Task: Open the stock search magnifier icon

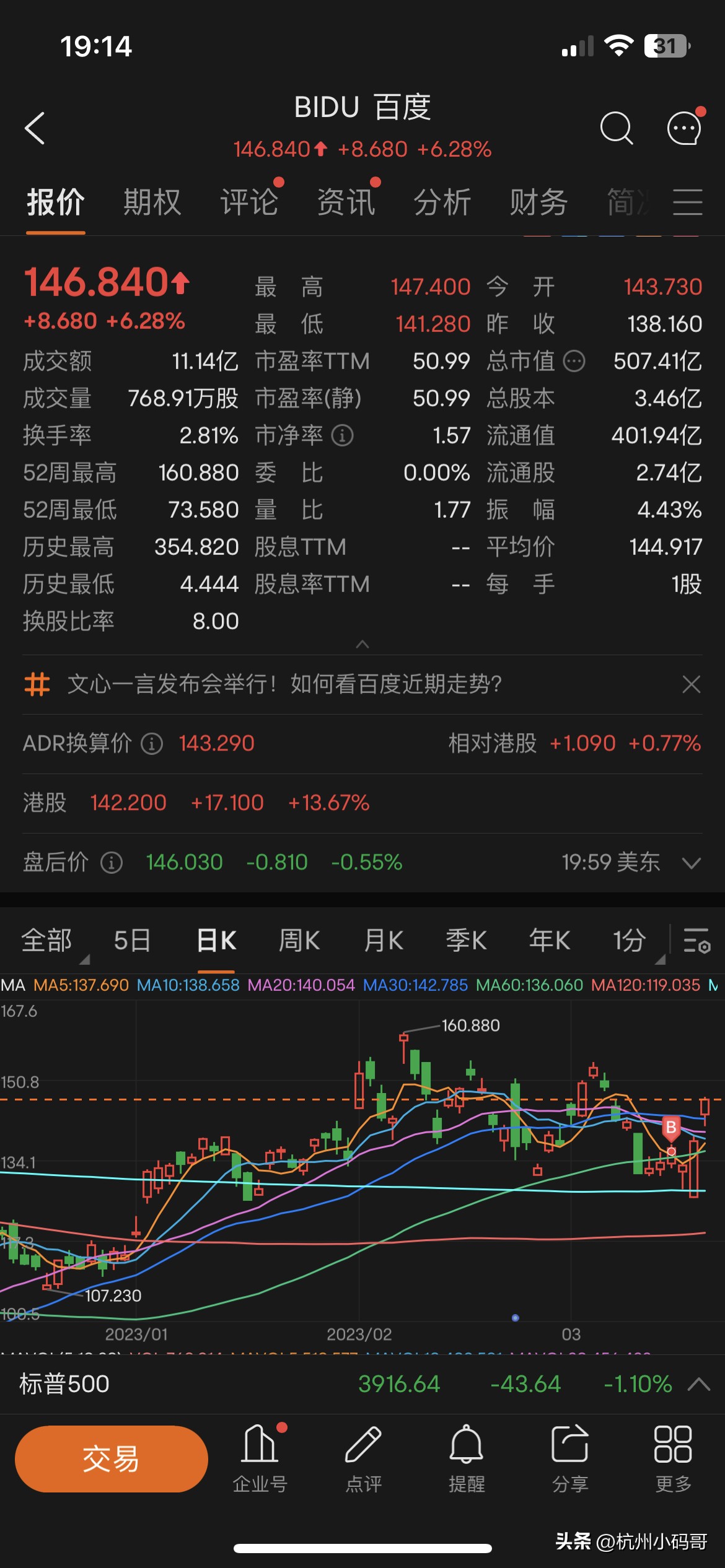Action: point(617,128)
